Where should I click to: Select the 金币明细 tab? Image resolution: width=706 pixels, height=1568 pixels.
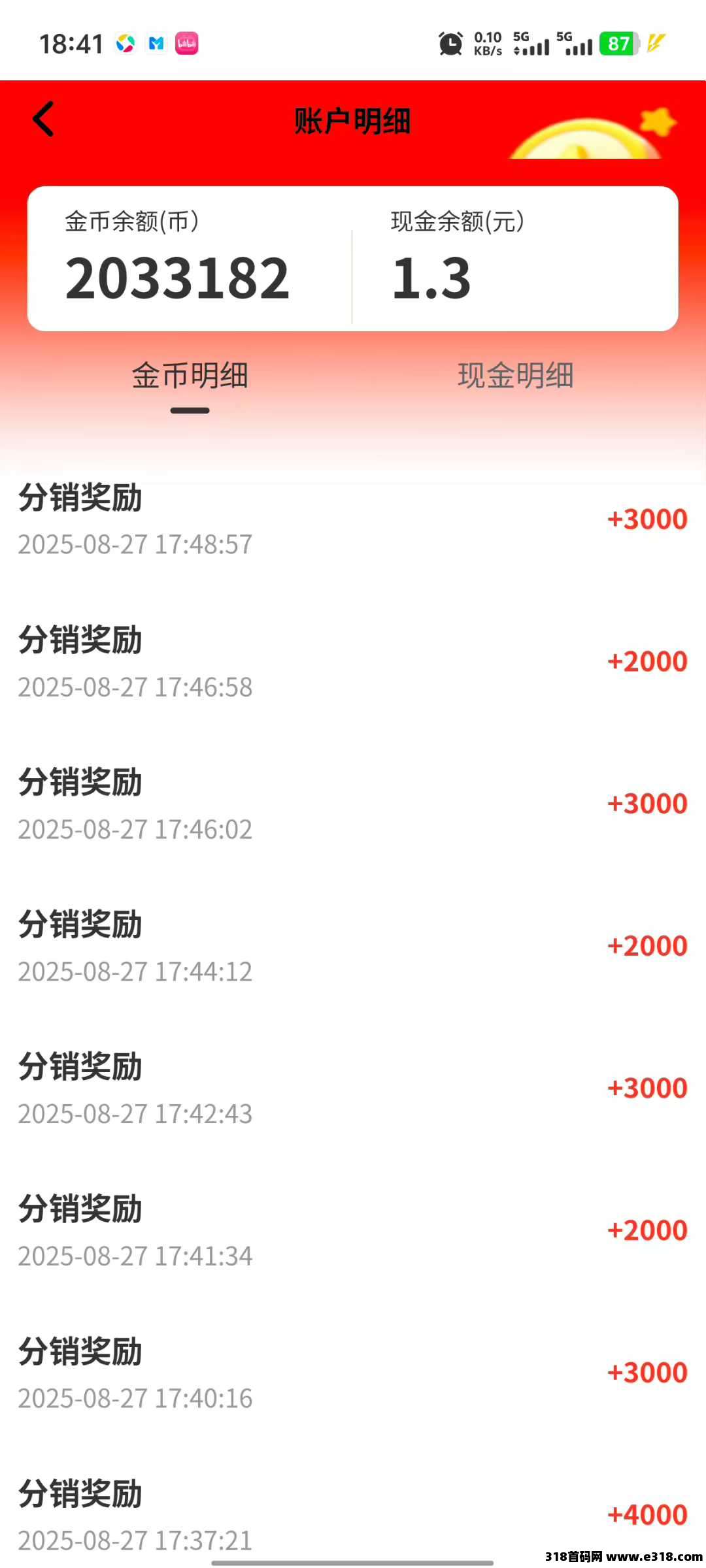click(190, 376)
